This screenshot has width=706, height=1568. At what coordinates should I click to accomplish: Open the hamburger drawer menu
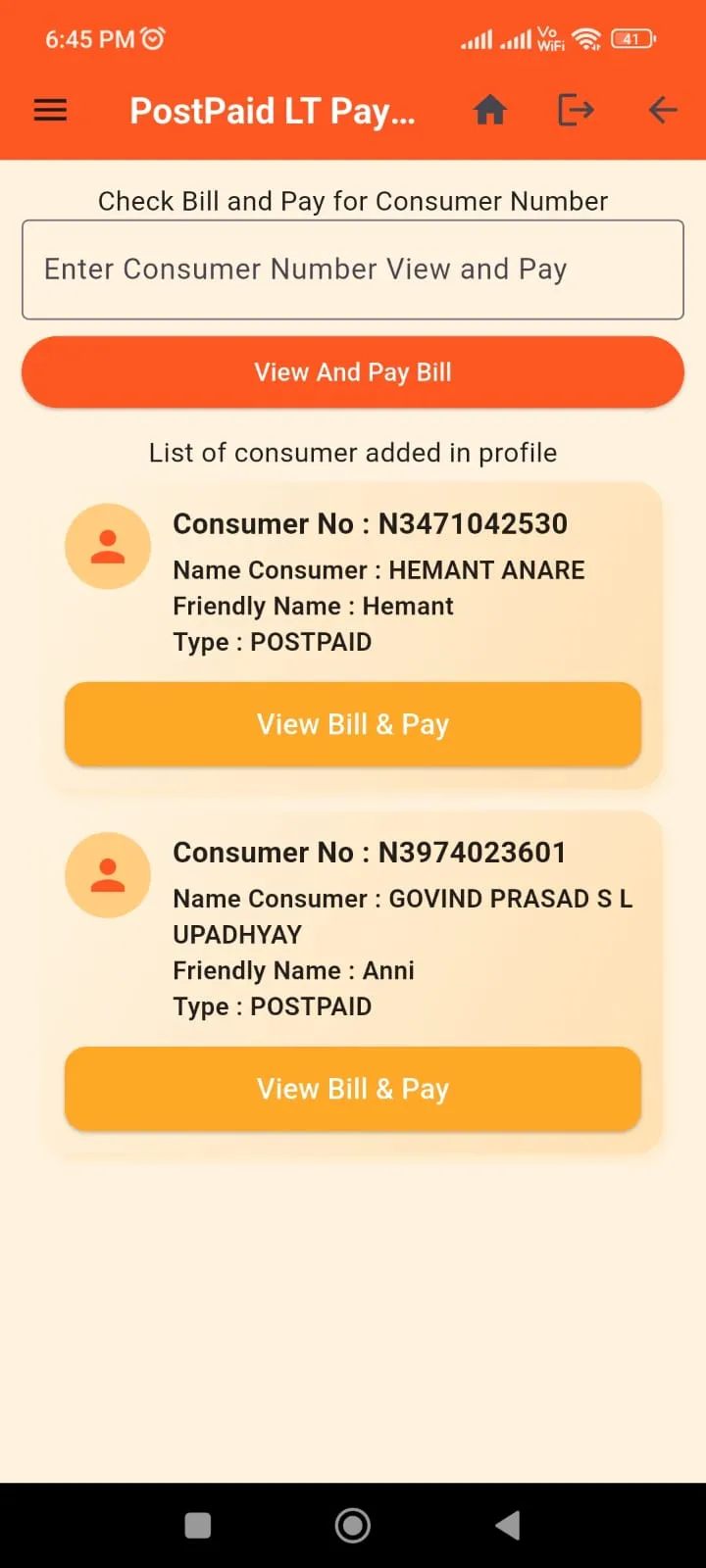pyautogui.click(x=51, y=111)
